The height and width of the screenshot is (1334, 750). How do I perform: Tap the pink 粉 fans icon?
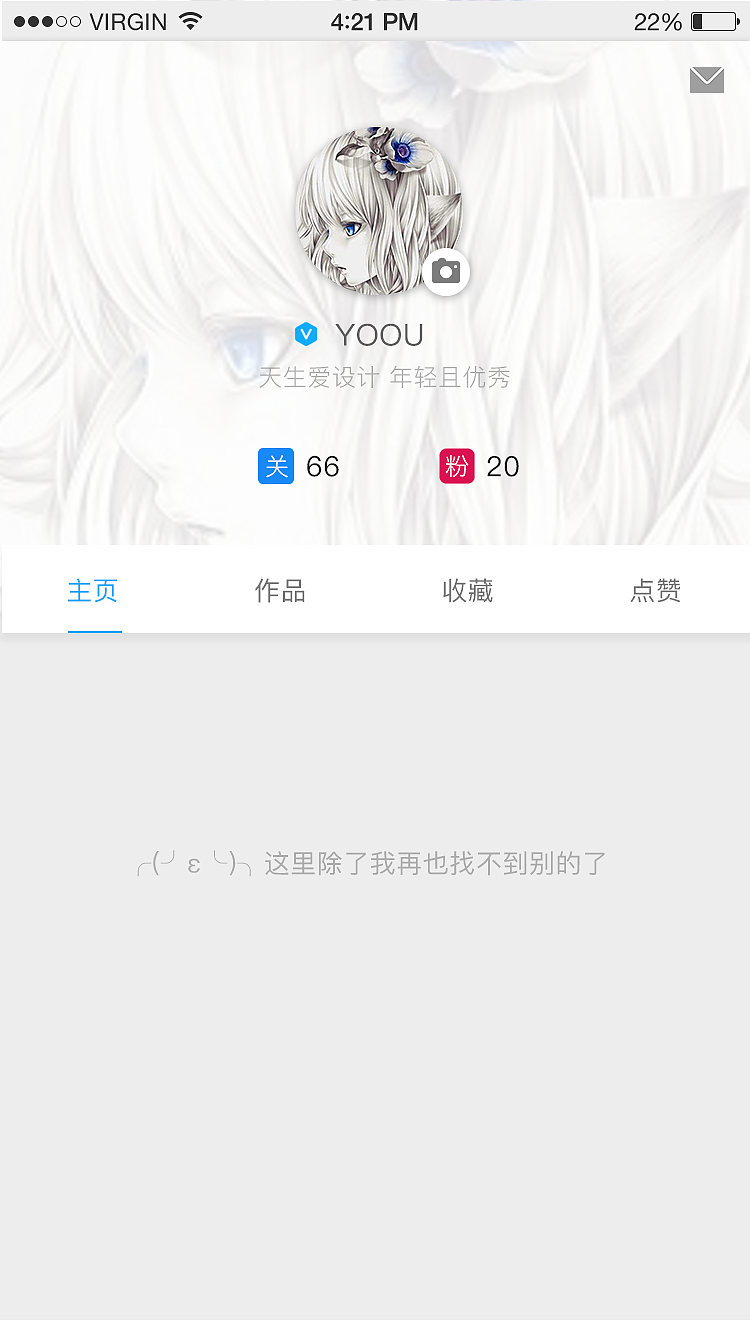(456, 466)
